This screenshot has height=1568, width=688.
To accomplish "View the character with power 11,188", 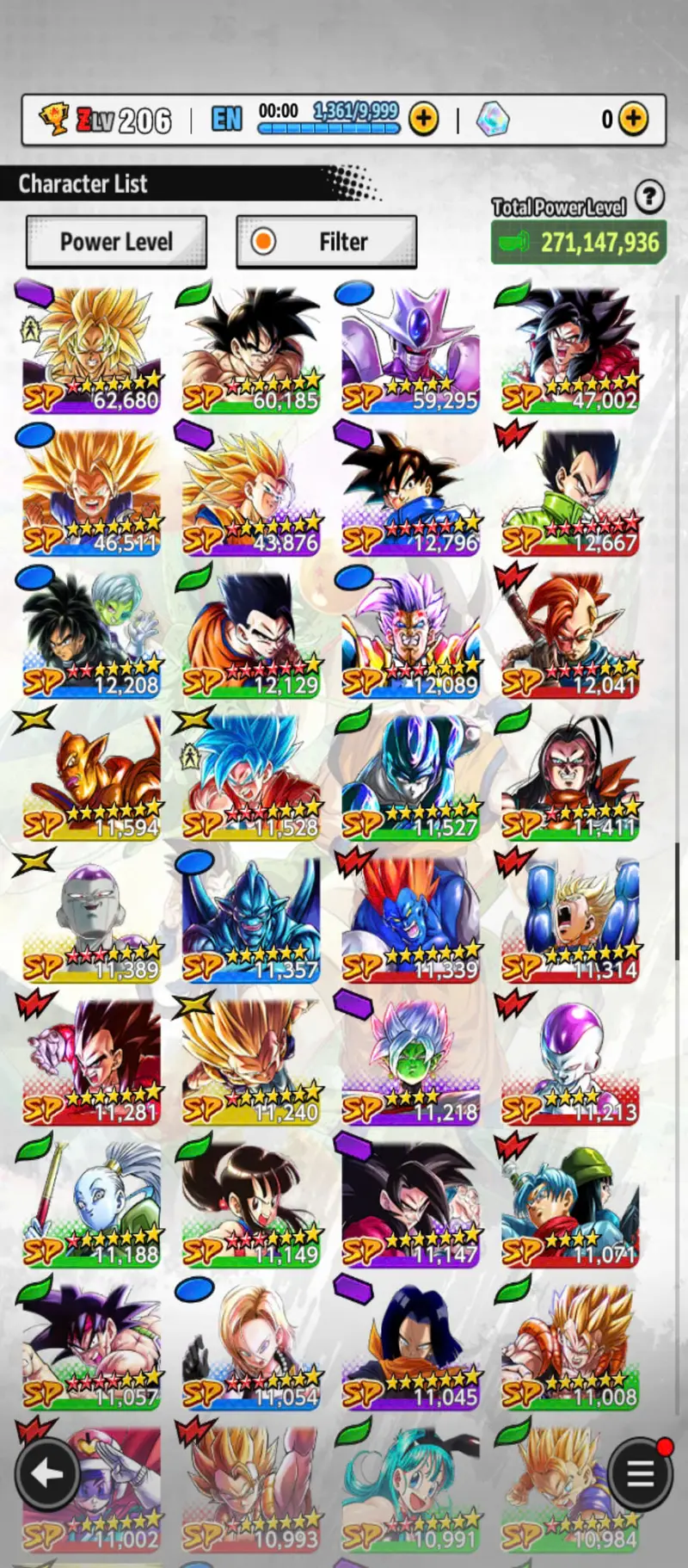I will coord(91,1203).
